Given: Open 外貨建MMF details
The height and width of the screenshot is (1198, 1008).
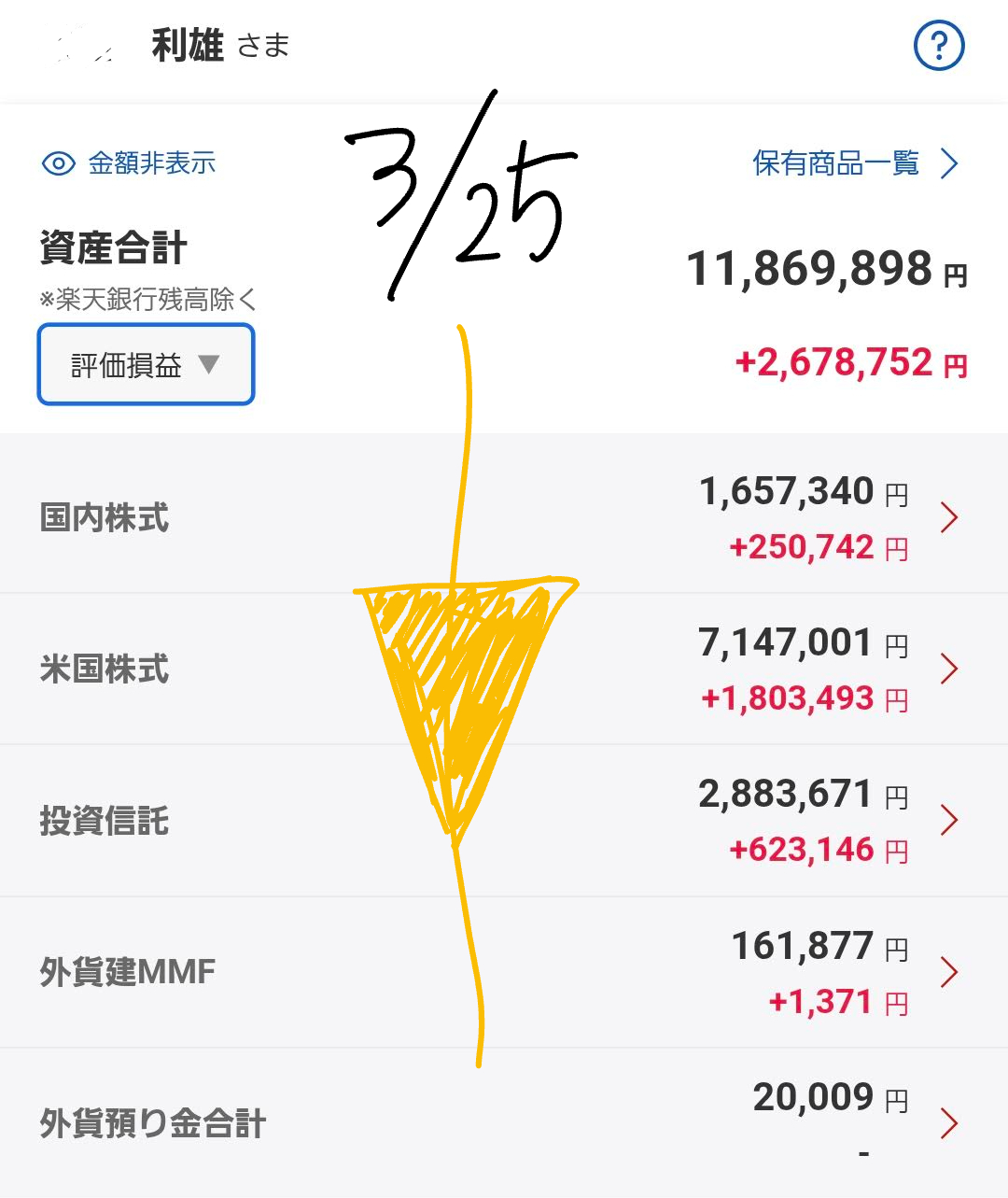Looking at the screenshot, I should 504,972.
